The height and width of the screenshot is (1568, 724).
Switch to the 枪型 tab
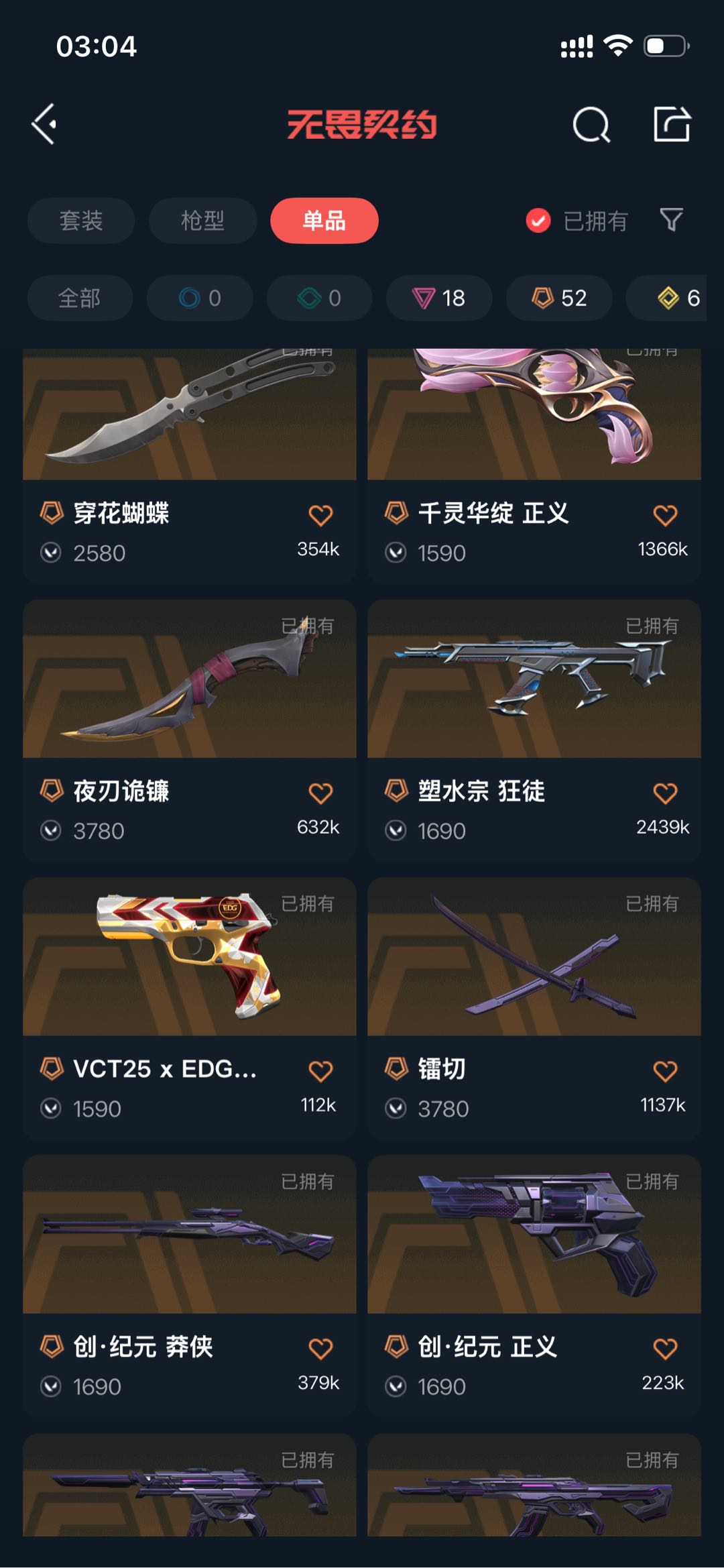(x=202, y=221)
